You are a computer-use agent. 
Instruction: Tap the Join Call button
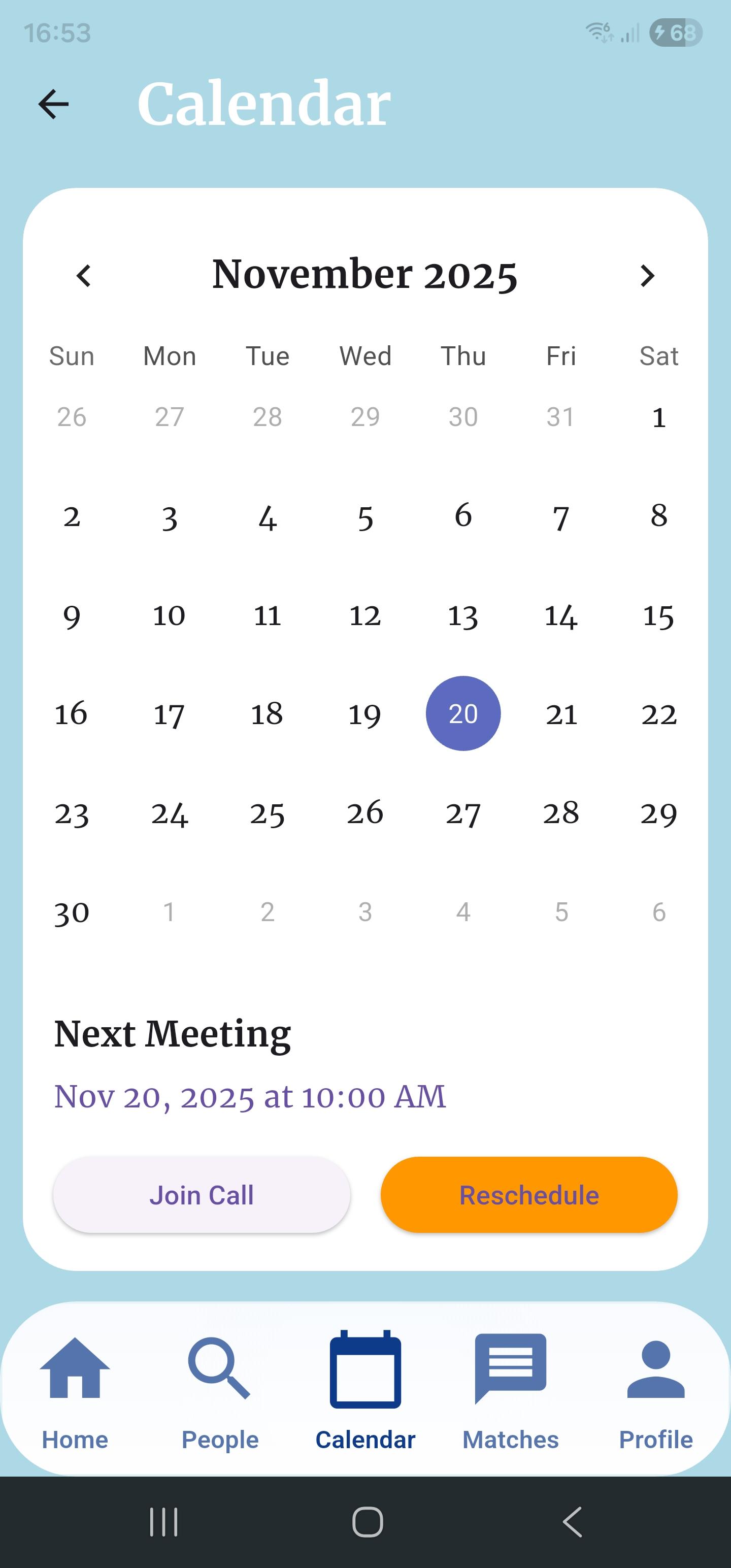point(202,1194)
